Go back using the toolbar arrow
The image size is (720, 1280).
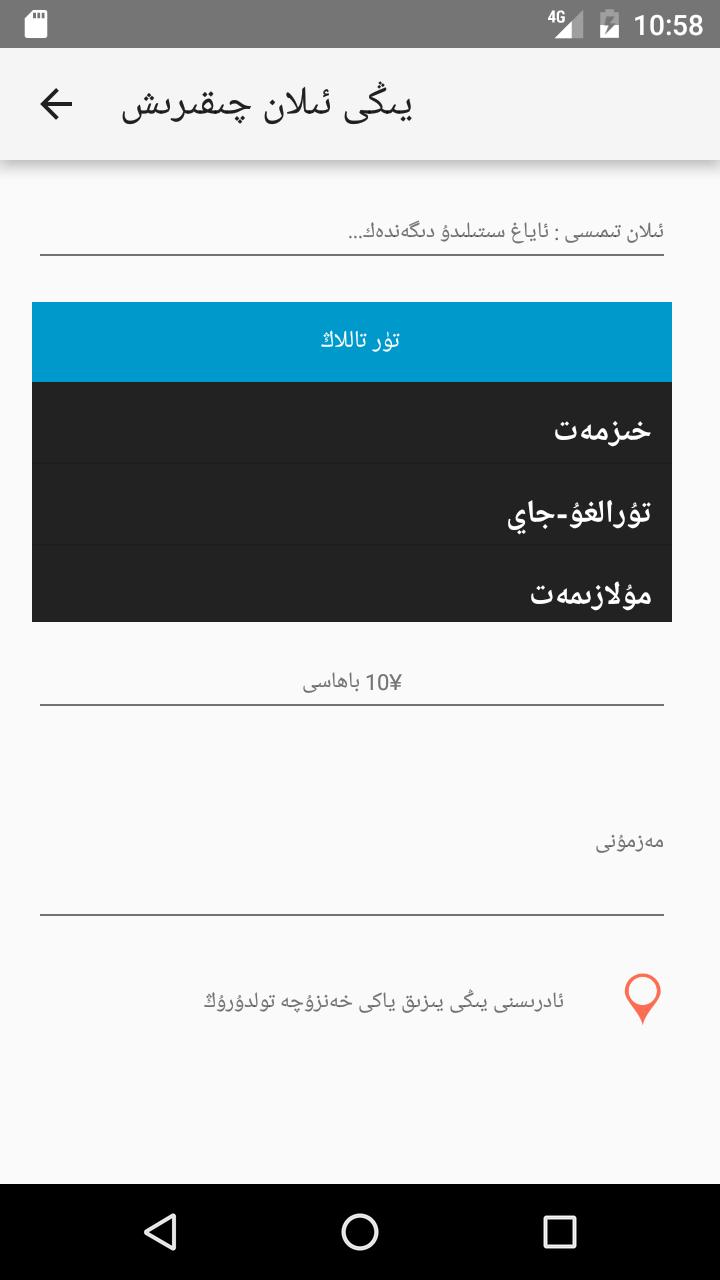pos(57,104)
